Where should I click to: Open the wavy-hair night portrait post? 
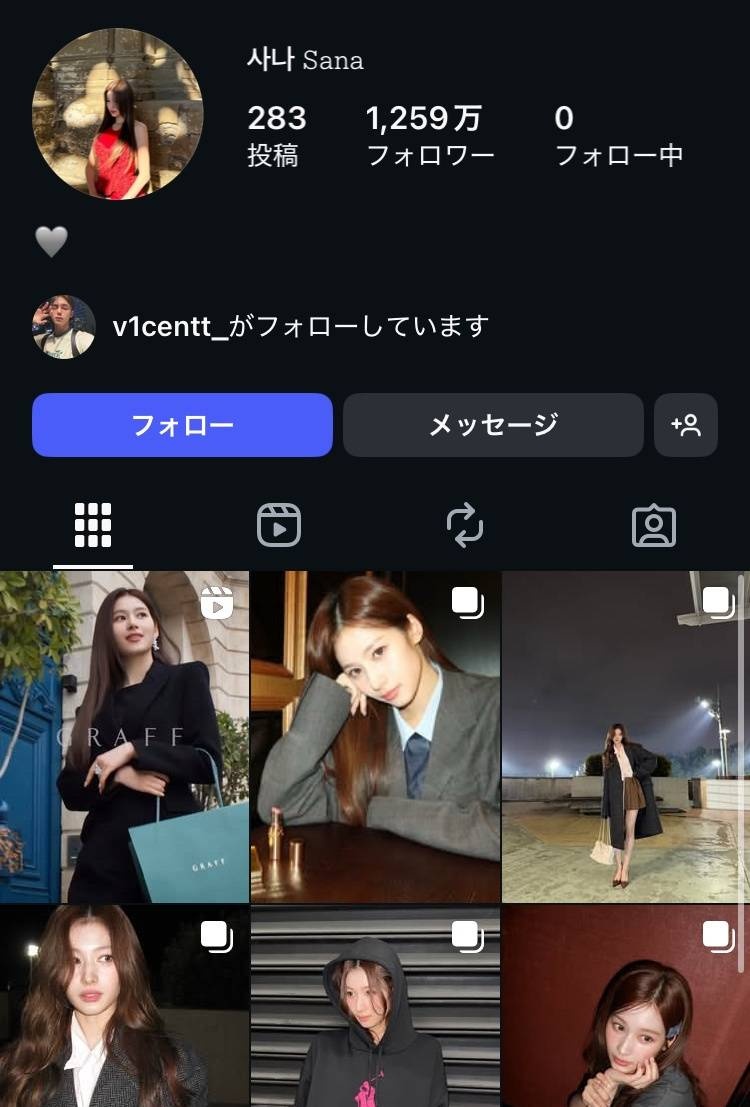tap(124, 1006)
